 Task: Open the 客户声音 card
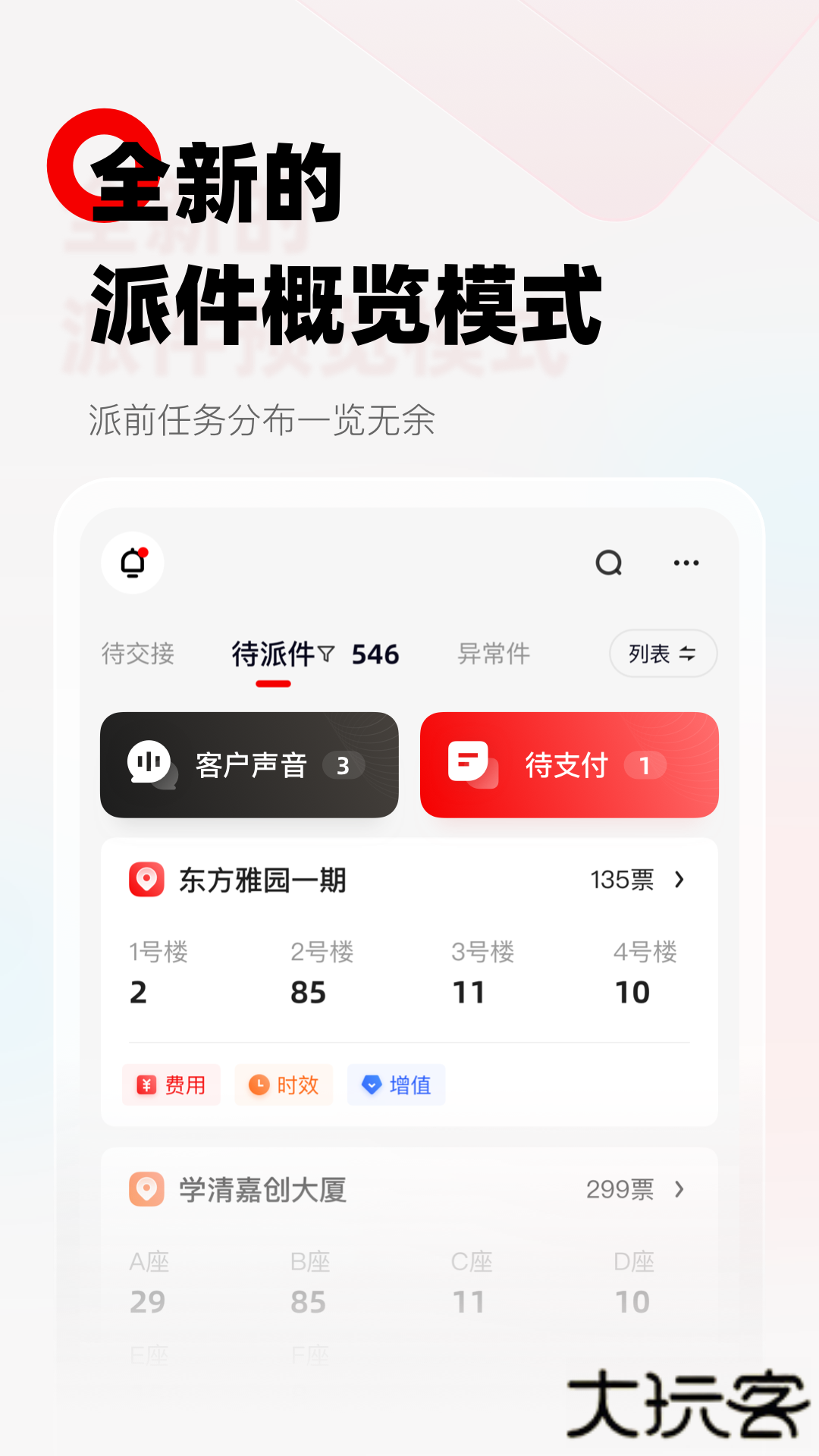tap(249, 764)
